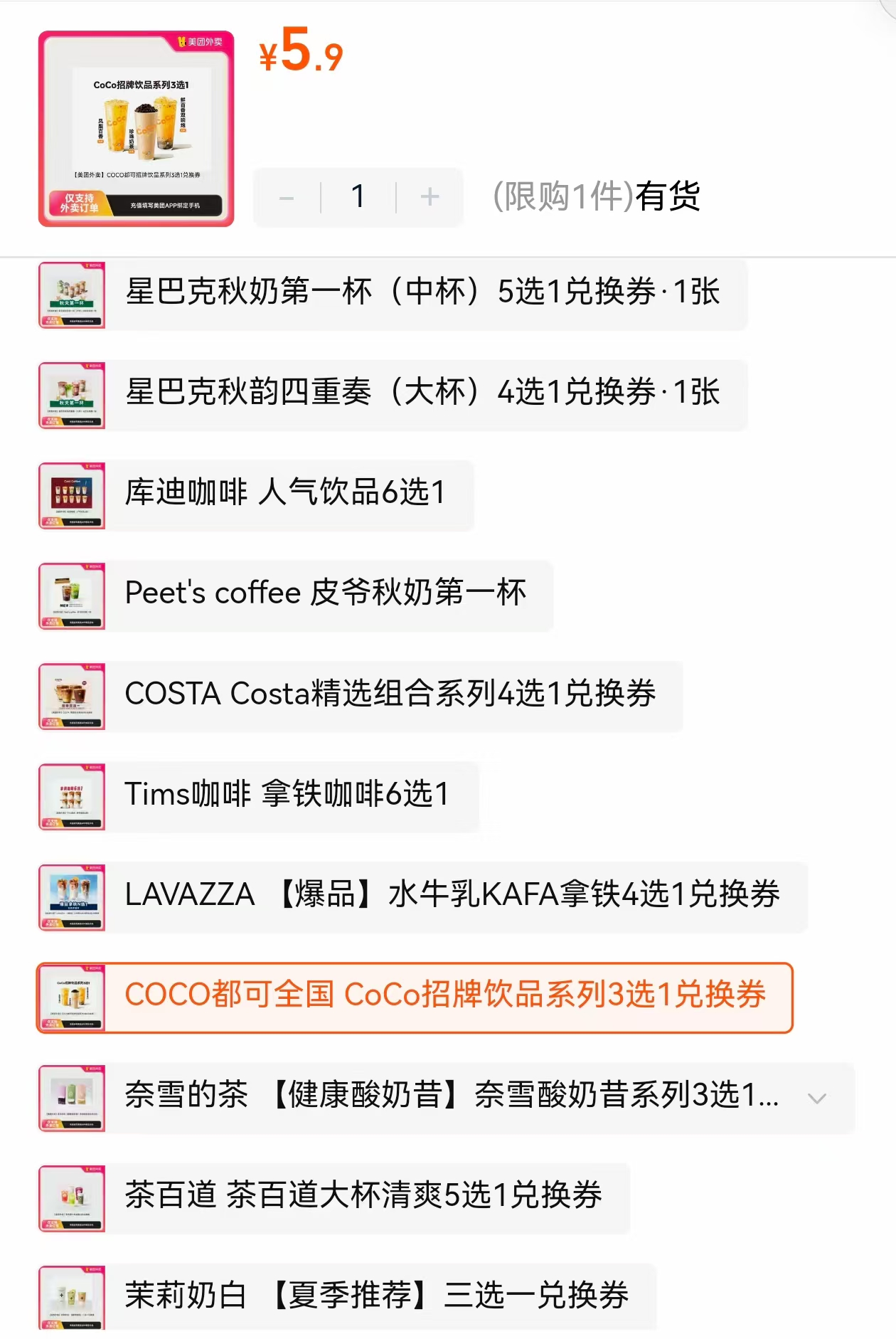896x1339 pixels.
Task: Click the Starbucks 秋奶第一杯 thumbnail icon
Action: click(x=71, y=295)
